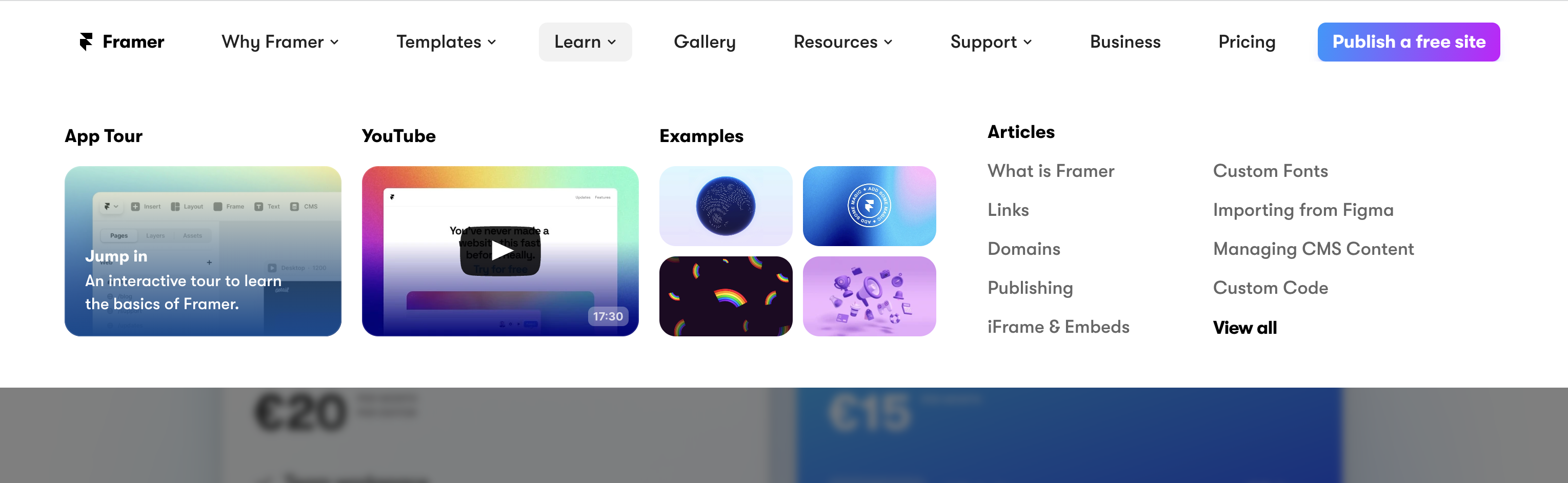1568x483 pixels.
Task: View all articles
Action: click(1244, 327)
